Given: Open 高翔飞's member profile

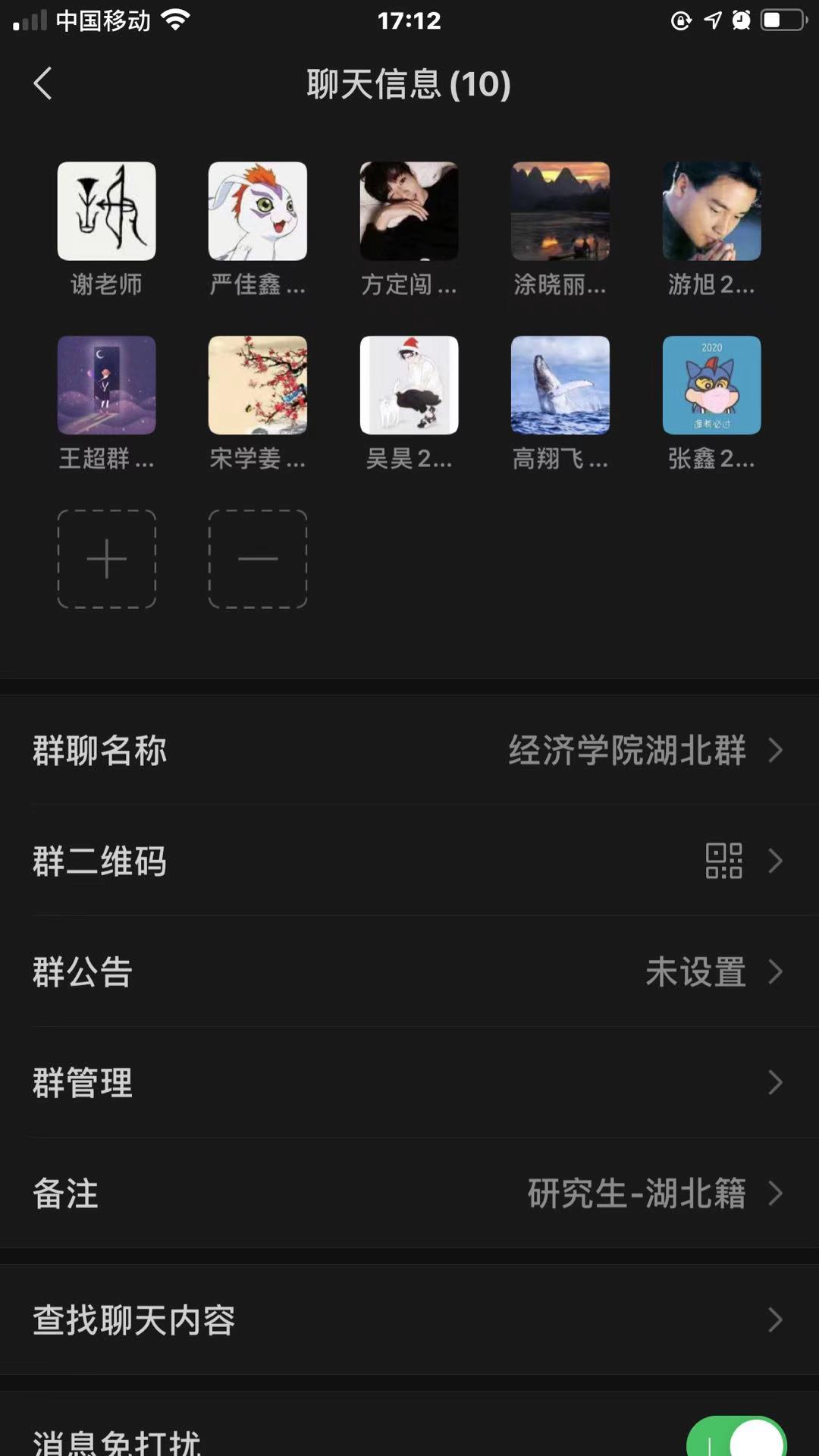Looking at the screenshot, I should click(x=560, y=385).
